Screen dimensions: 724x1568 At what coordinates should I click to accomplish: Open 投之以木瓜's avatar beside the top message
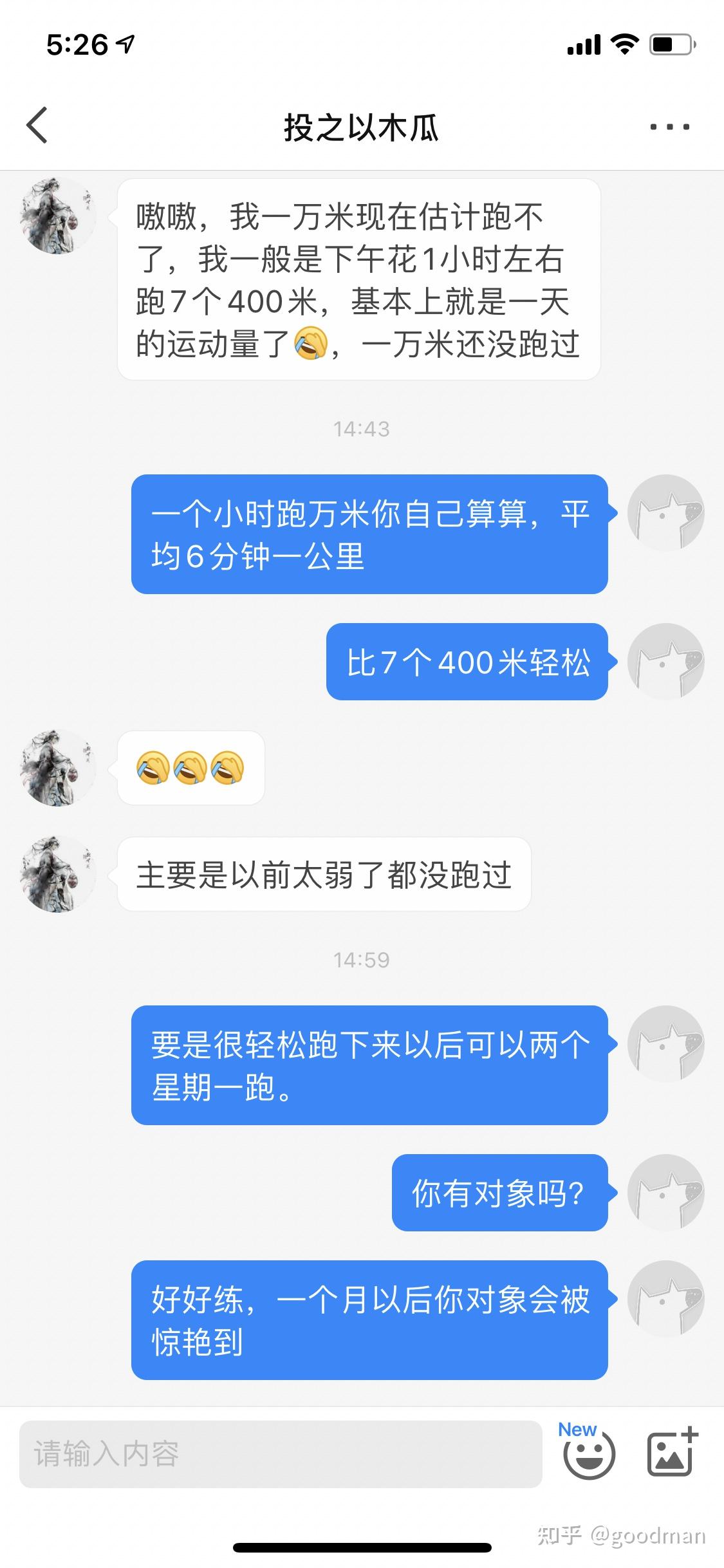[x=58, y=216]
